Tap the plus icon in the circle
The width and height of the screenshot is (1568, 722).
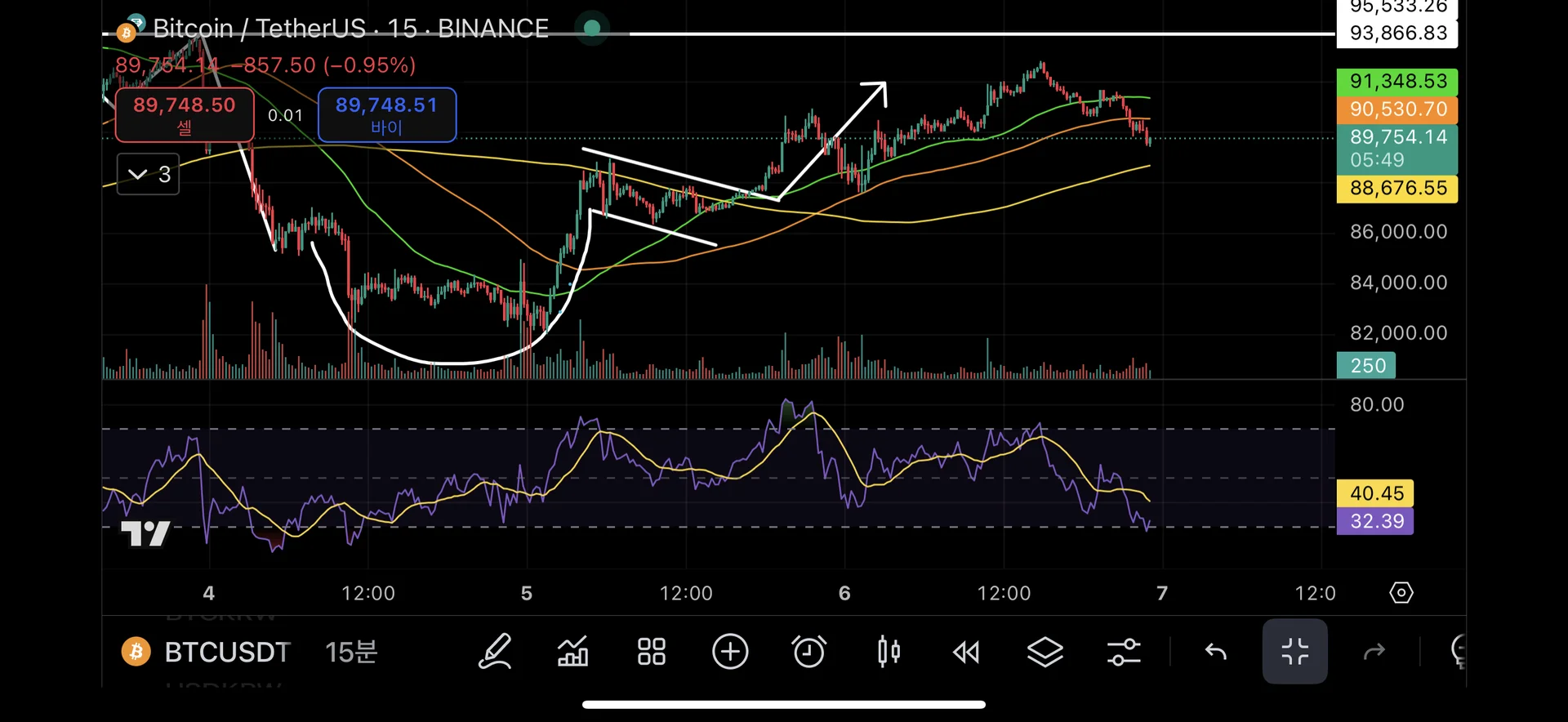point(730,652)
